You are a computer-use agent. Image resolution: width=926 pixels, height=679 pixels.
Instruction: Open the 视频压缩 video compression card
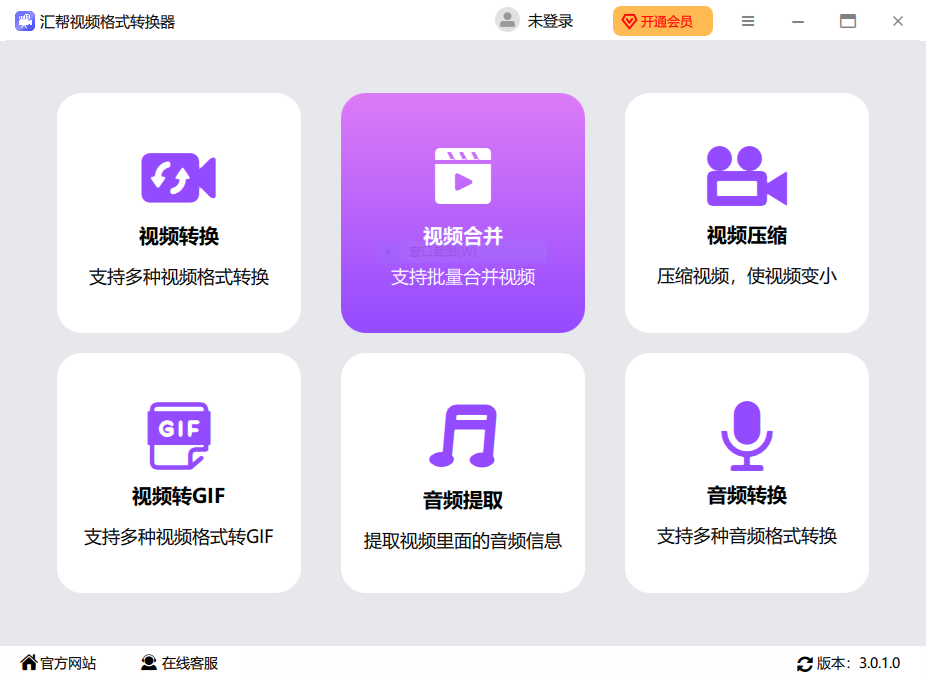[x=746, y=213]
